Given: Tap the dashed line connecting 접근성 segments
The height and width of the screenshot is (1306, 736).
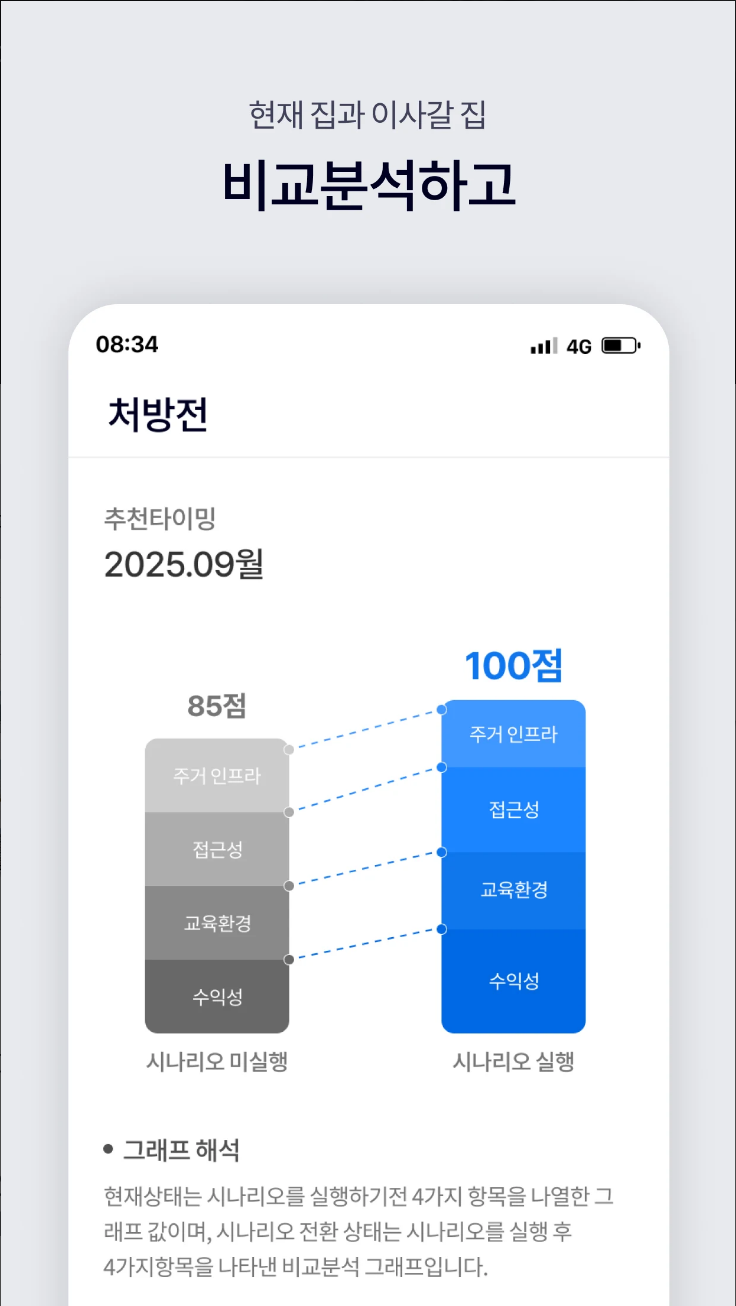Looking at the screenshot, I should click(x=365, y=788).
